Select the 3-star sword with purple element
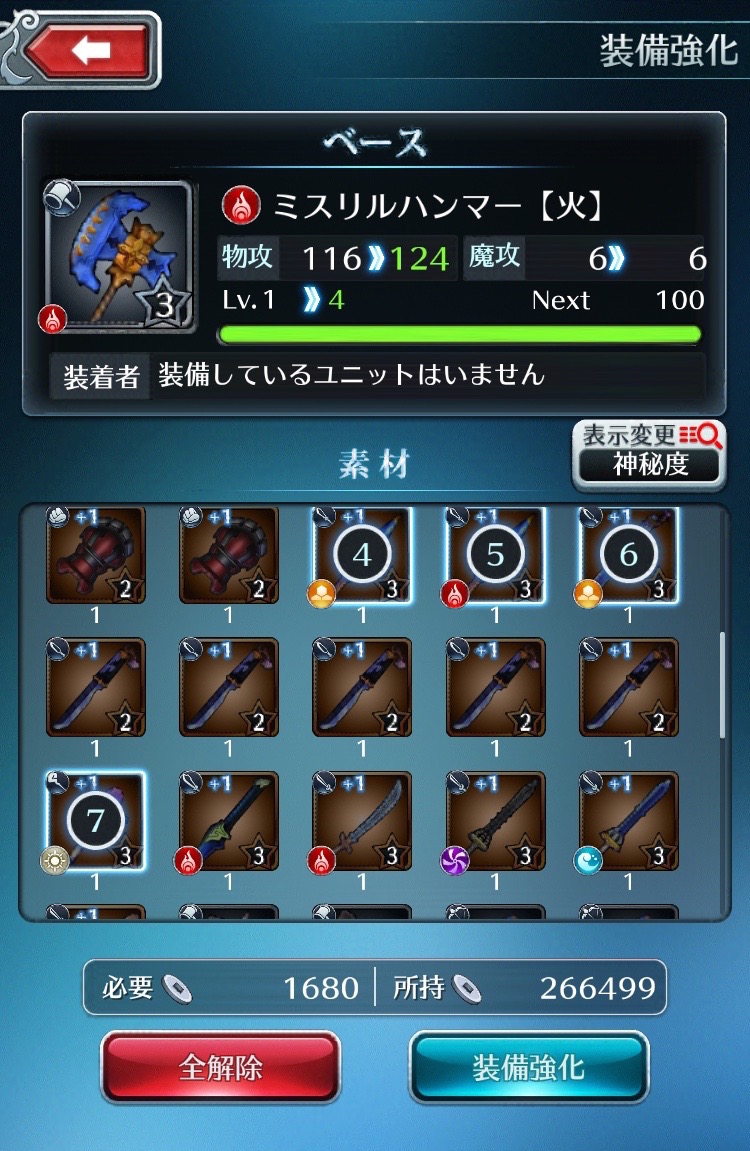The width and height of the screenshot is (750, 1151). pyautogui.click(x=495, y=820)
